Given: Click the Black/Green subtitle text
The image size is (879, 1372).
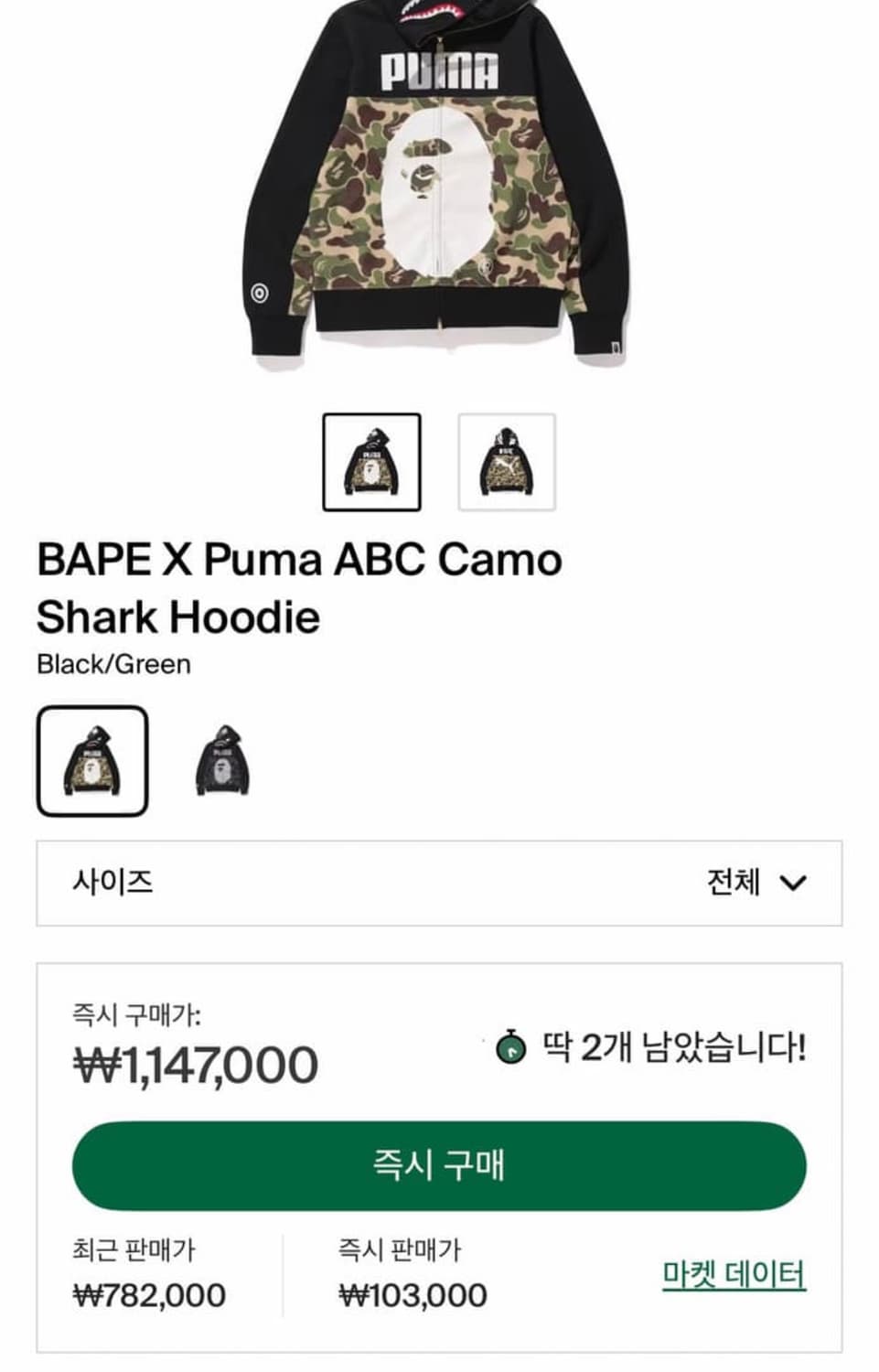Looking at the screenshot, I should pos(113,662).
